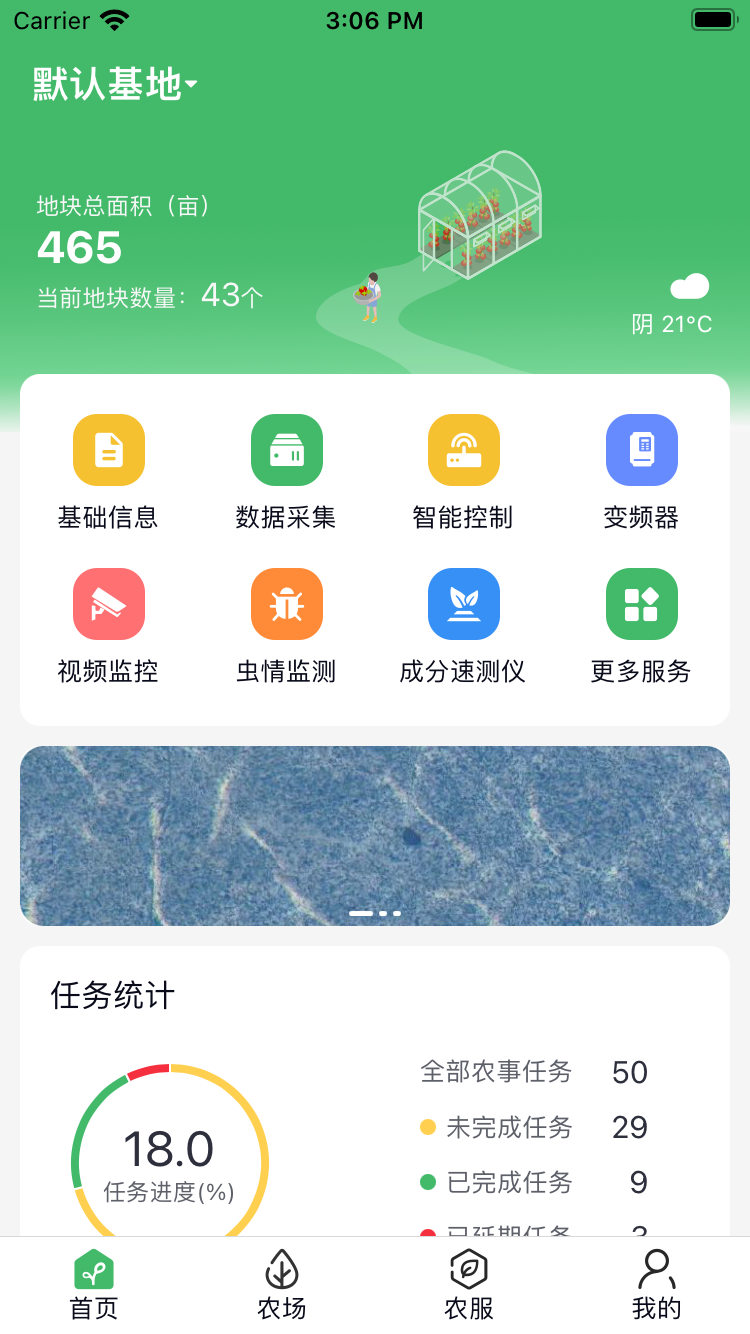
Task: Select the yellow 未完成任务 status dot
Action: [x=429, y=1127]
